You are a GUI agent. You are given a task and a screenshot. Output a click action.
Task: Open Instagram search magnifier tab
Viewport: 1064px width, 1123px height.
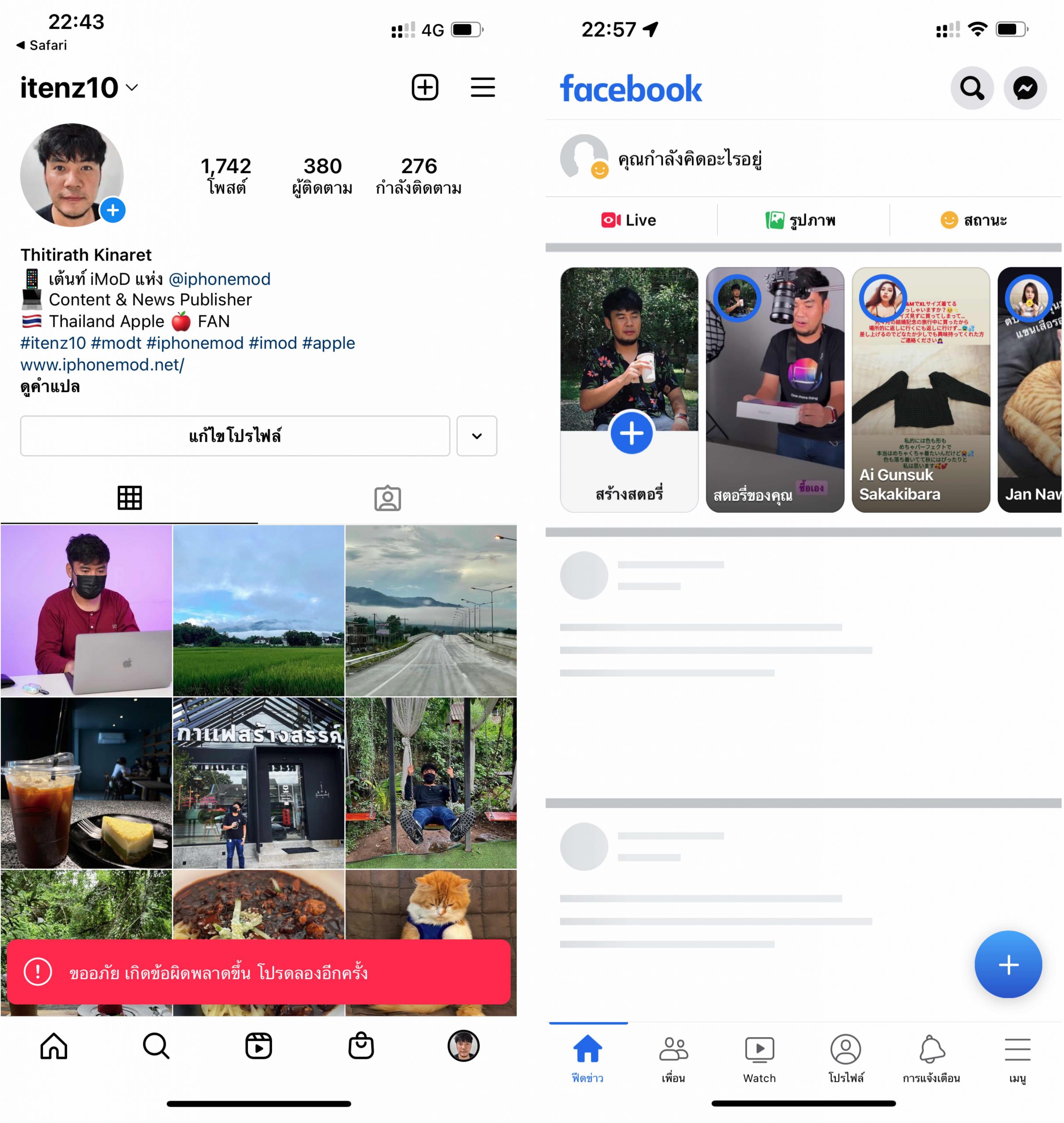pyautogui.click(x=156, y=1045)
